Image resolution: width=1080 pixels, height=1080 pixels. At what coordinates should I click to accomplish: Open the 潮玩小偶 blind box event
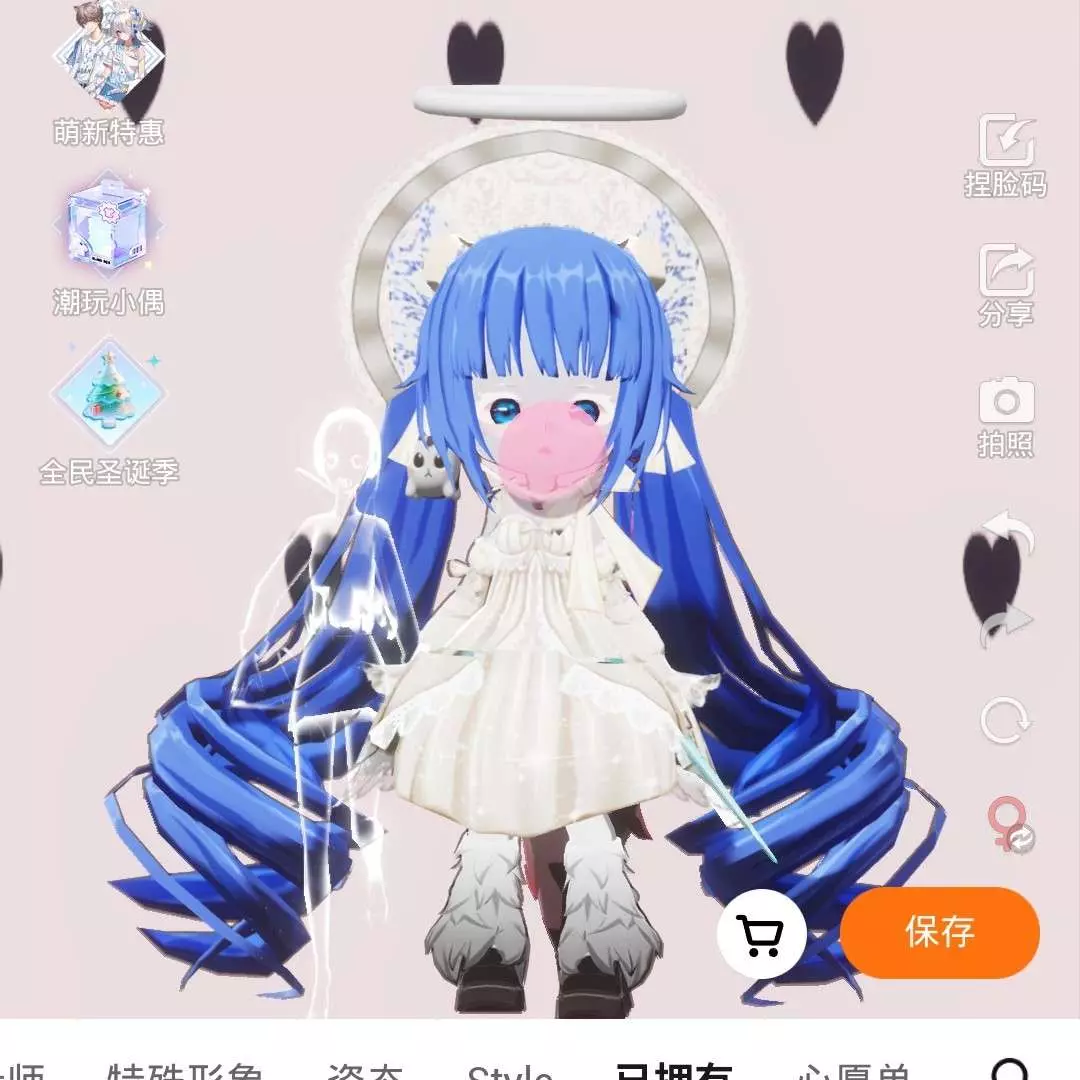(108, 240)
